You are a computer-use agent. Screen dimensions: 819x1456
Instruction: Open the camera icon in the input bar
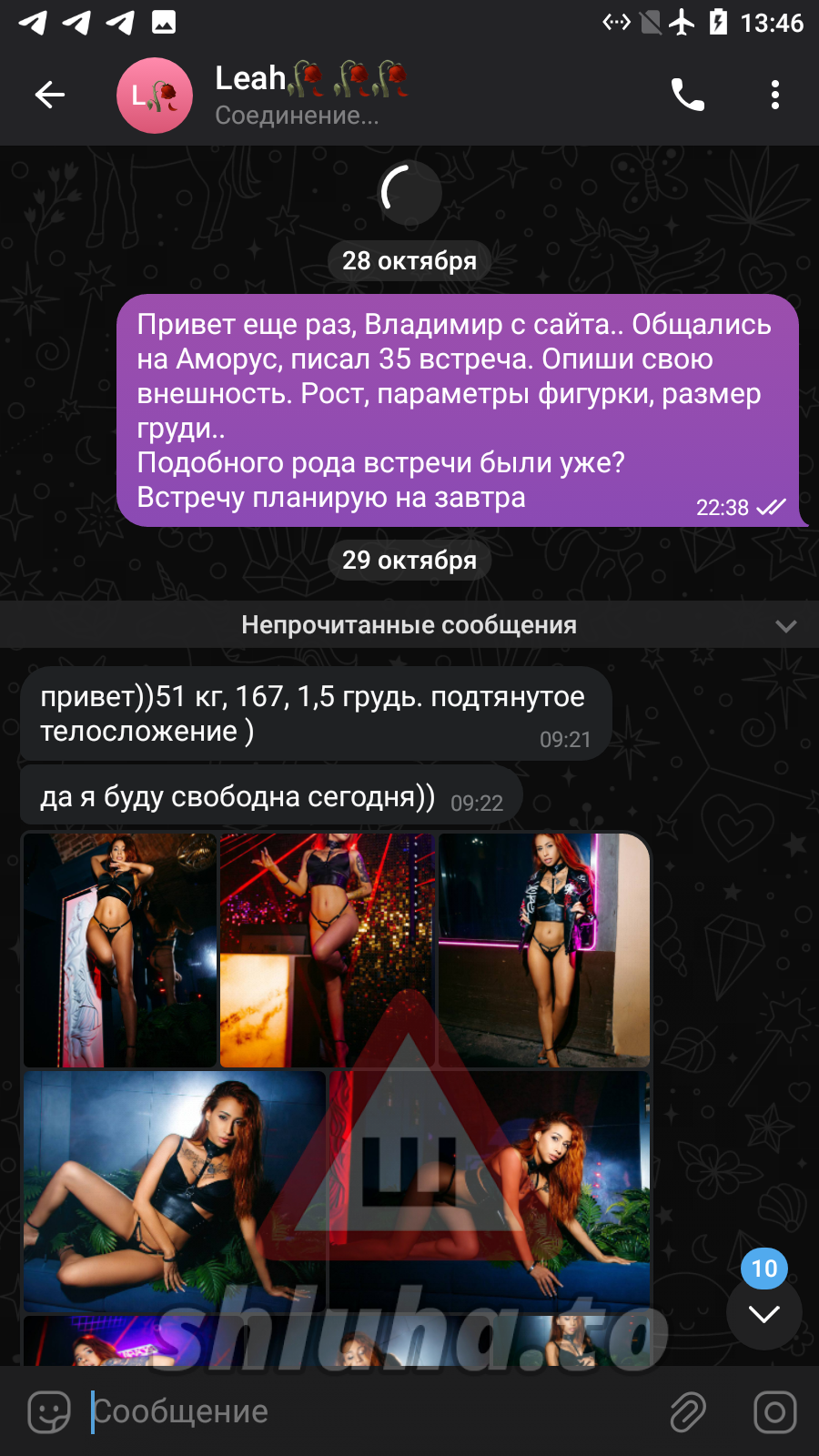point(774,1412)
